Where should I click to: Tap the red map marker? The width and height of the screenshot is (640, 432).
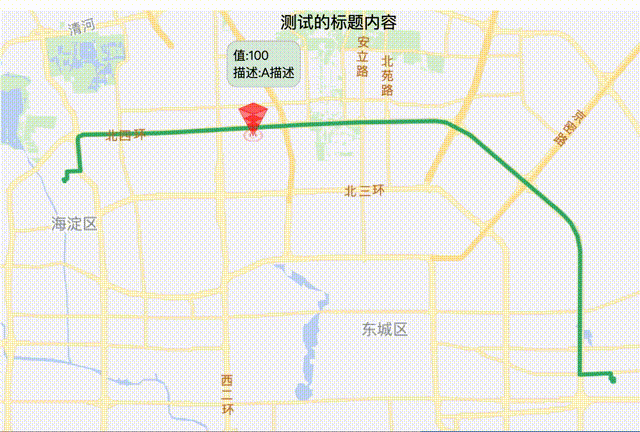pyautogui.click(x=252, y=118)
